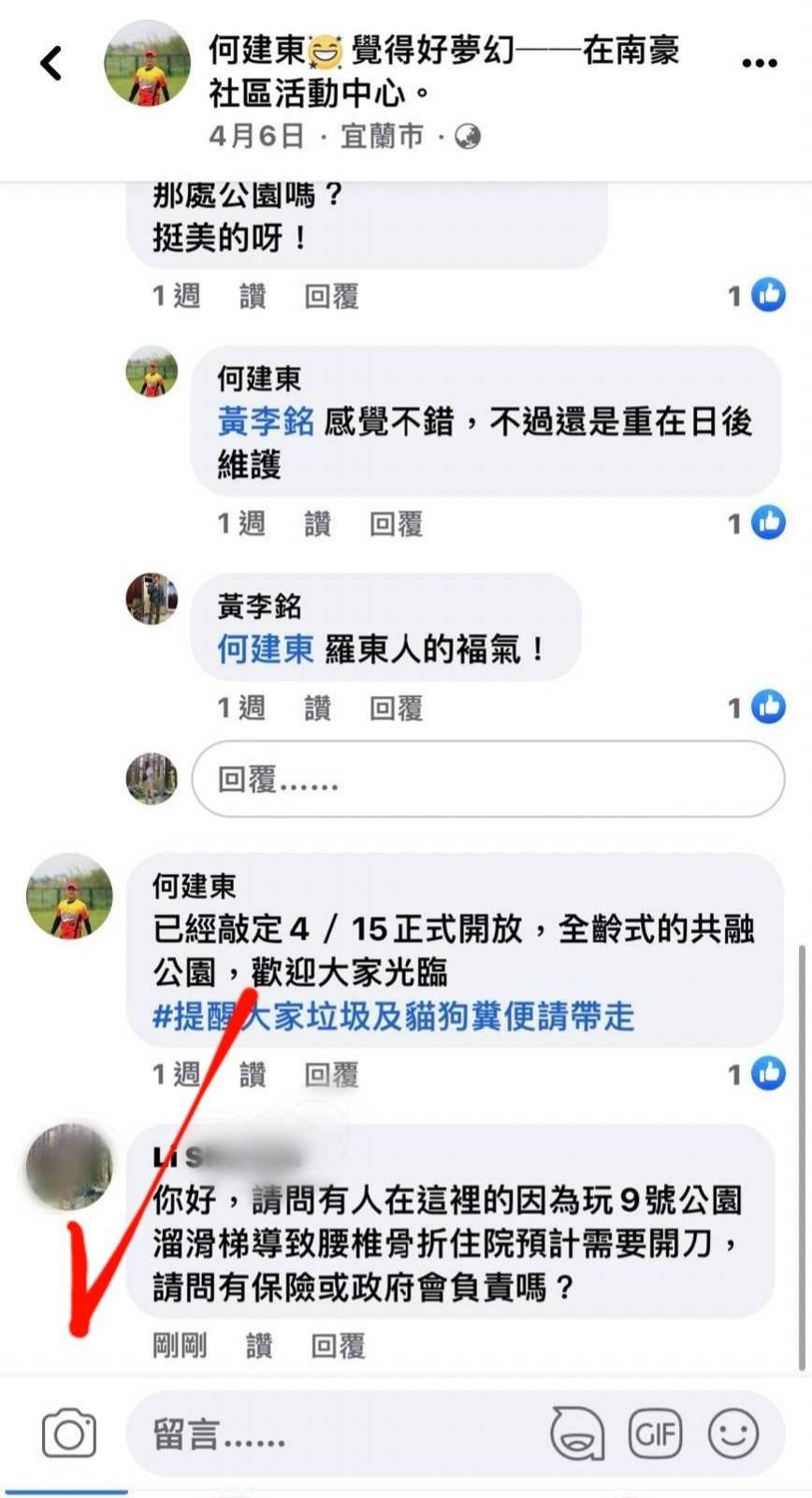
Task: Tap the 留言…… comment field
Action: coord(337,1433)
